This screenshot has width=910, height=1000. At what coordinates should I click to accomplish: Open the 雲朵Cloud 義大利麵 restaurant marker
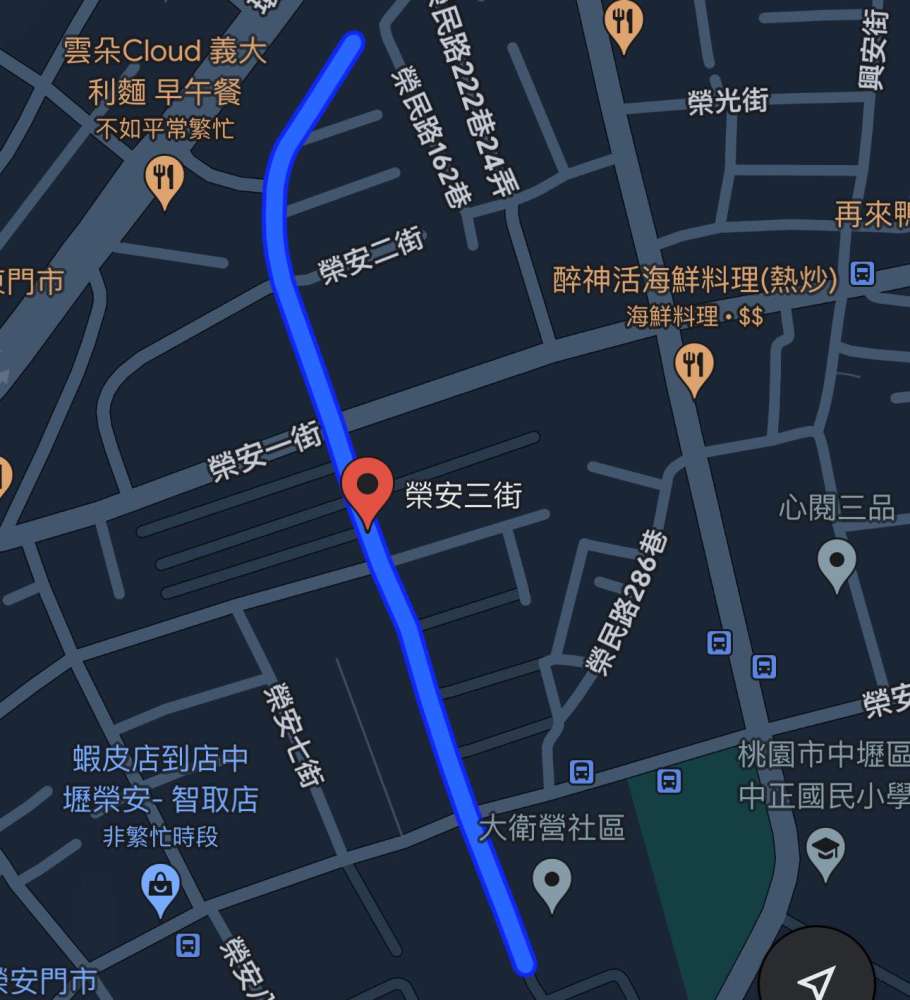164,181
